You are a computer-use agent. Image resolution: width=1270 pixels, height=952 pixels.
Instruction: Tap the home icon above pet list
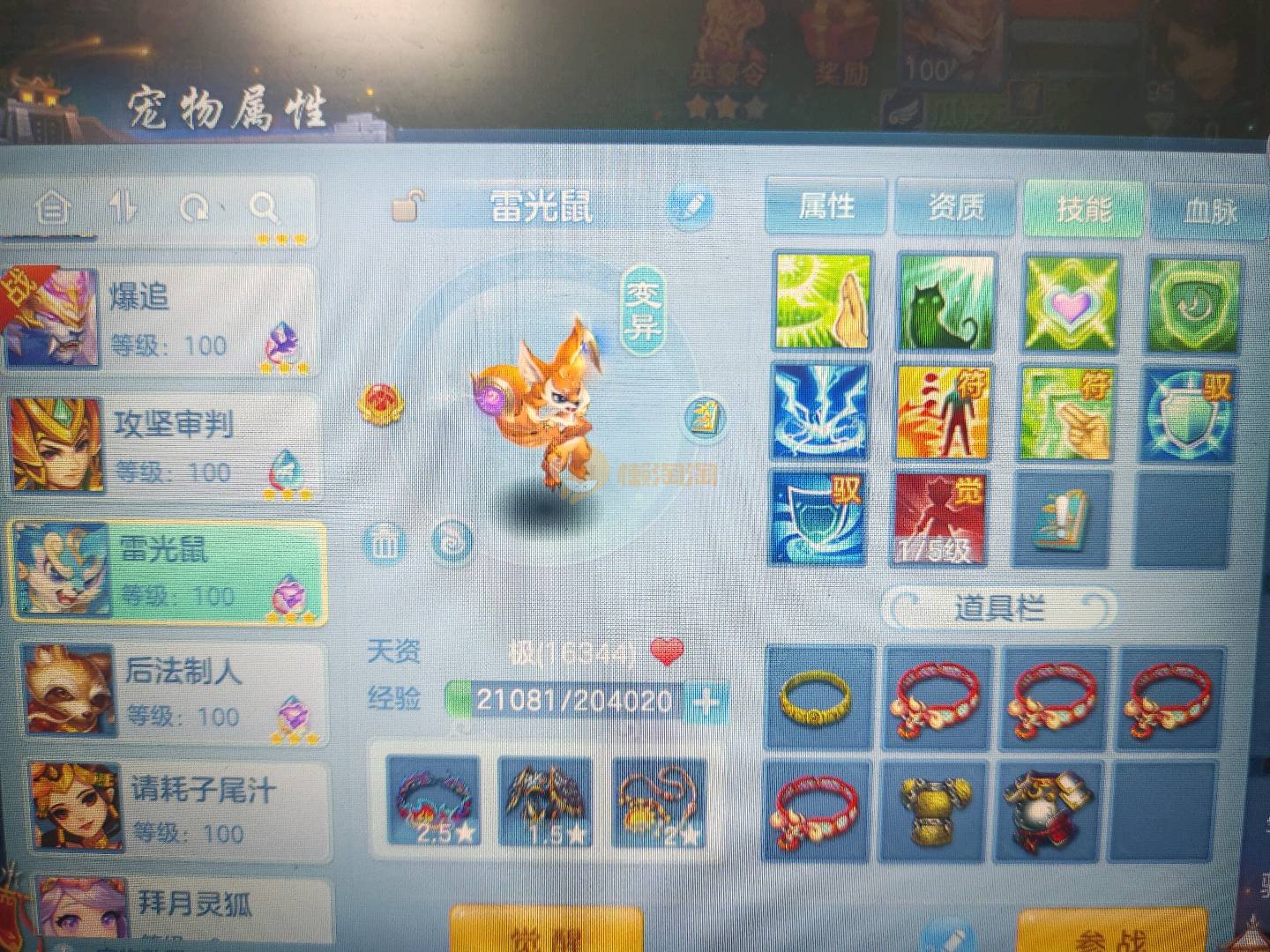[52, 208]
